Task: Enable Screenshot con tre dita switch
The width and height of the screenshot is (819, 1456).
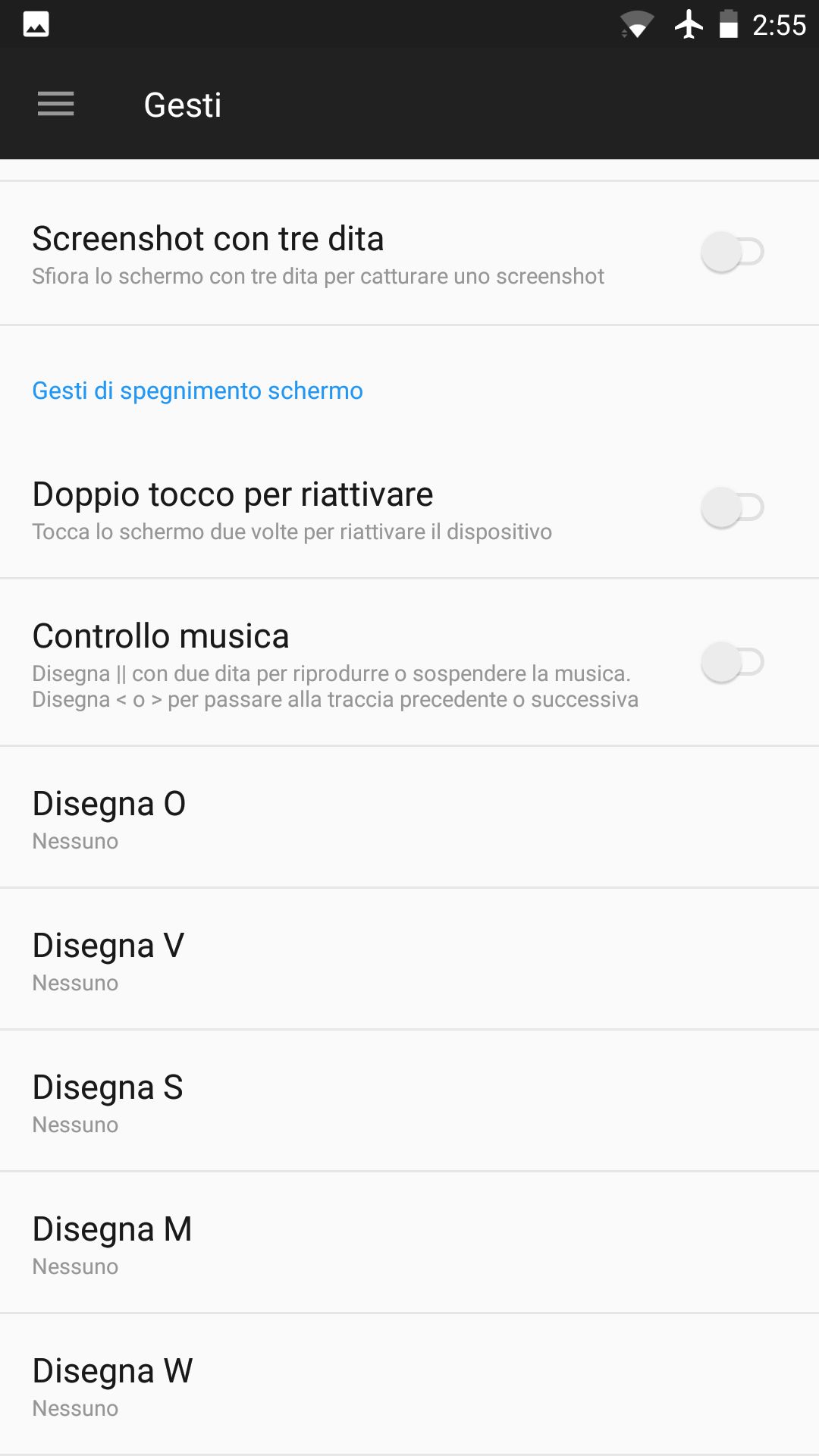Action: [732, 253]
